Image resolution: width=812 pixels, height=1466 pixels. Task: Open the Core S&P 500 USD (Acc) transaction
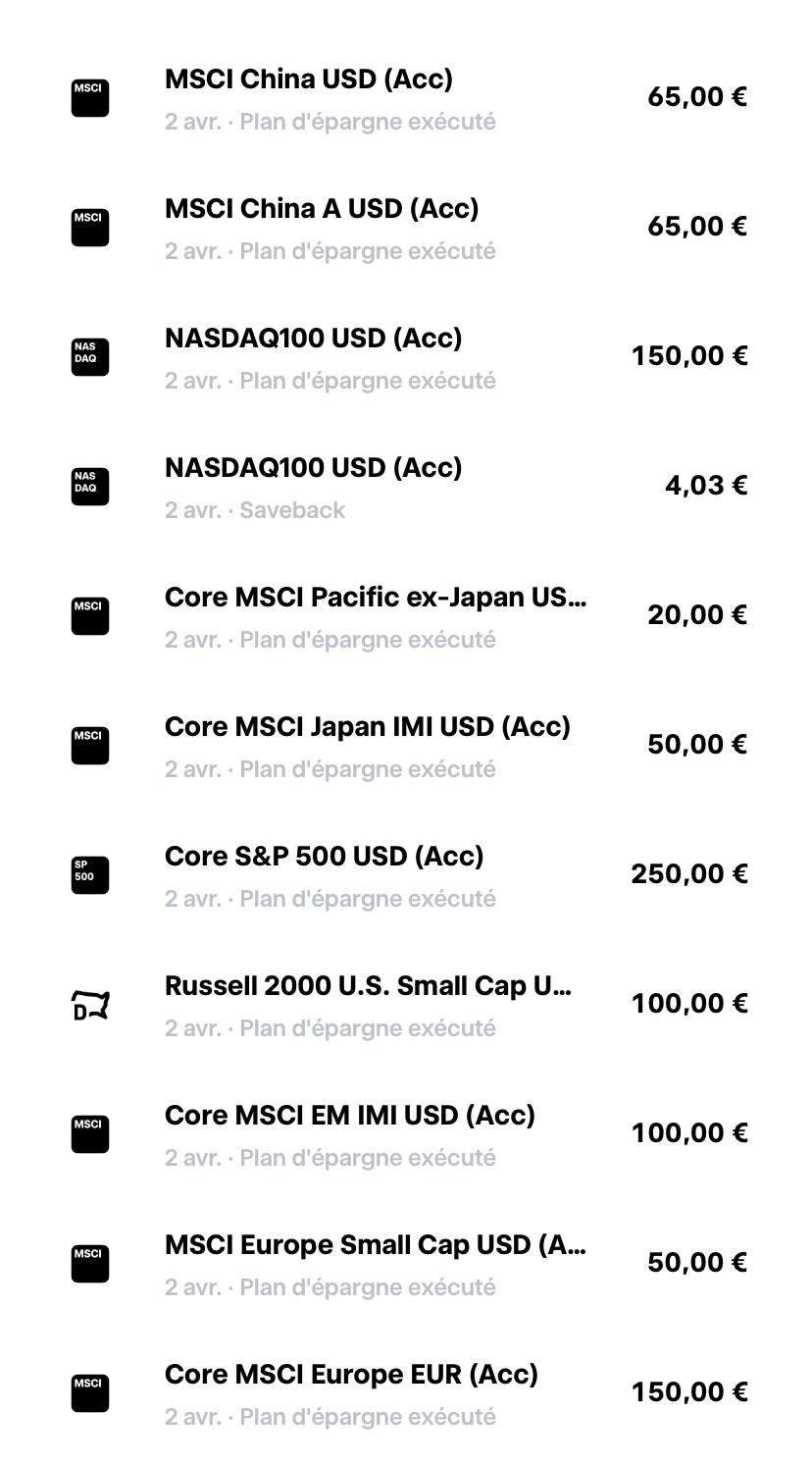406,875
